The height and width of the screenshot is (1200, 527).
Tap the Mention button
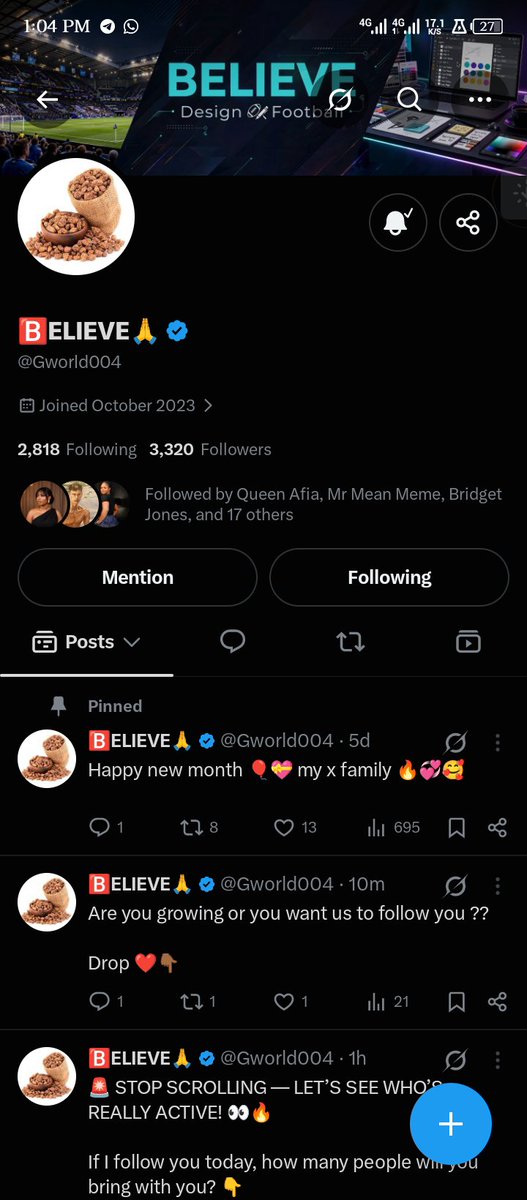(x=138, y=577)
